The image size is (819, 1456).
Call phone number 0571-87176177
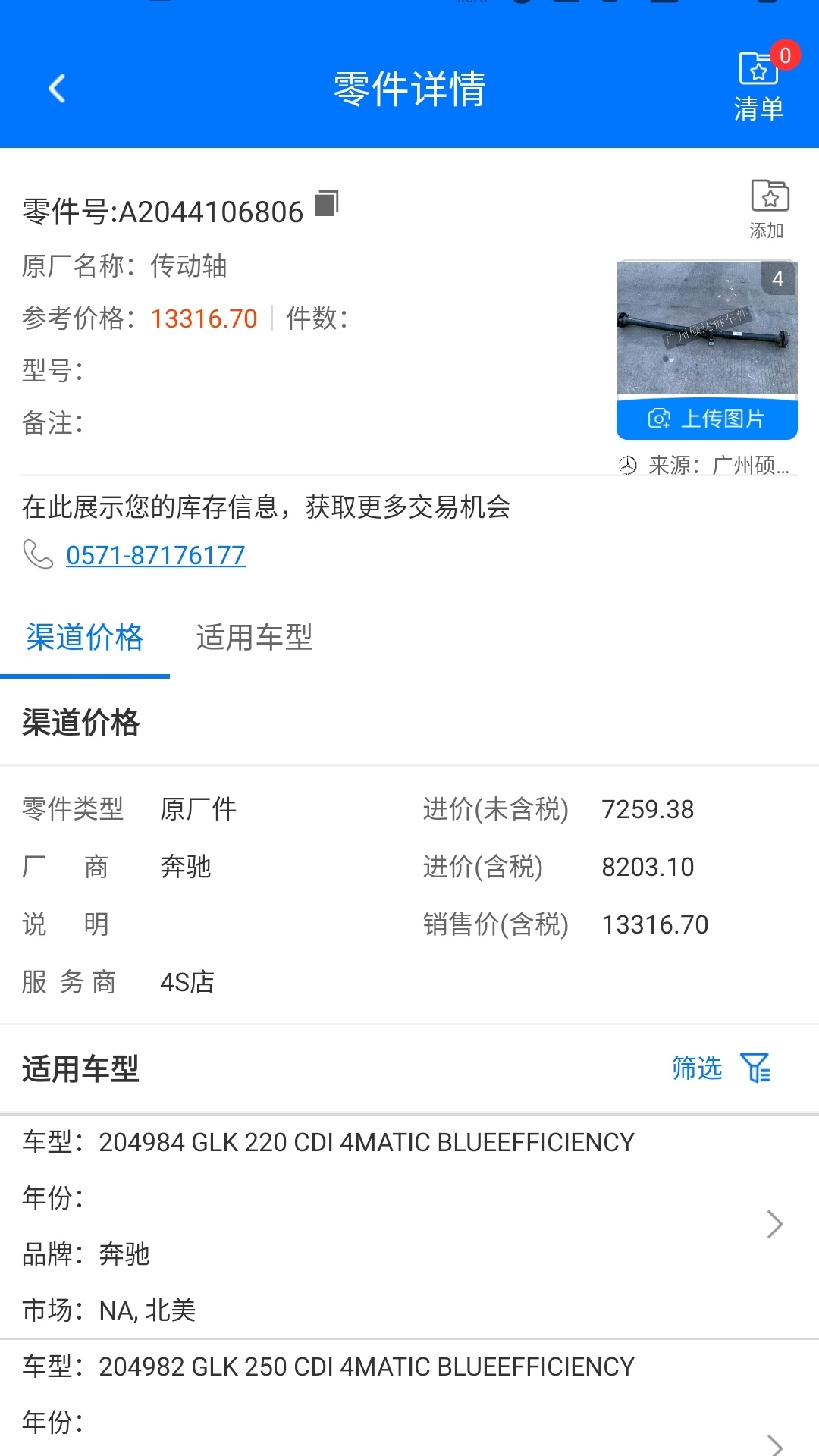click(x=155, y=555)
